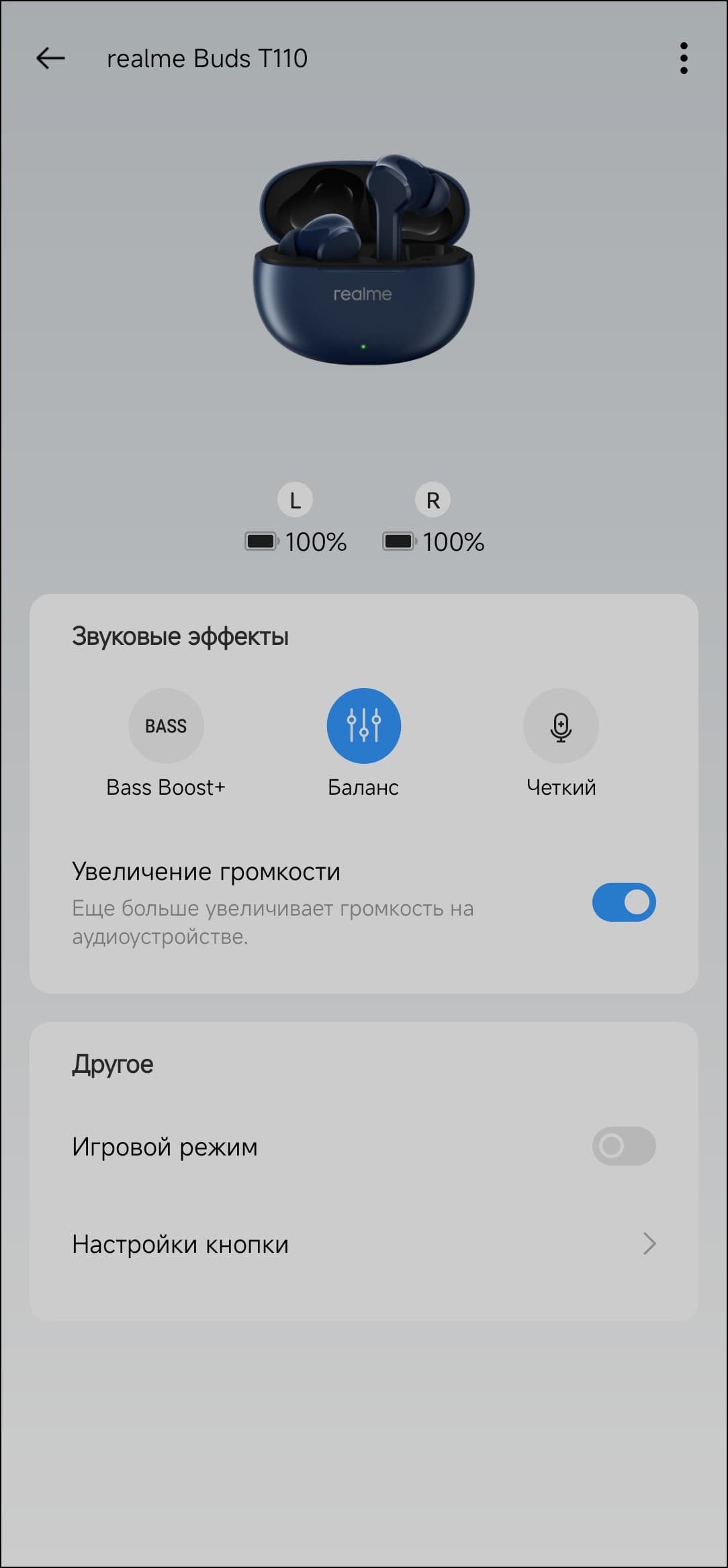The height and width of the screenshot is (1568, 728).
Task: Select the Bass Boost+ sound effect
Action: click(166, 726)
